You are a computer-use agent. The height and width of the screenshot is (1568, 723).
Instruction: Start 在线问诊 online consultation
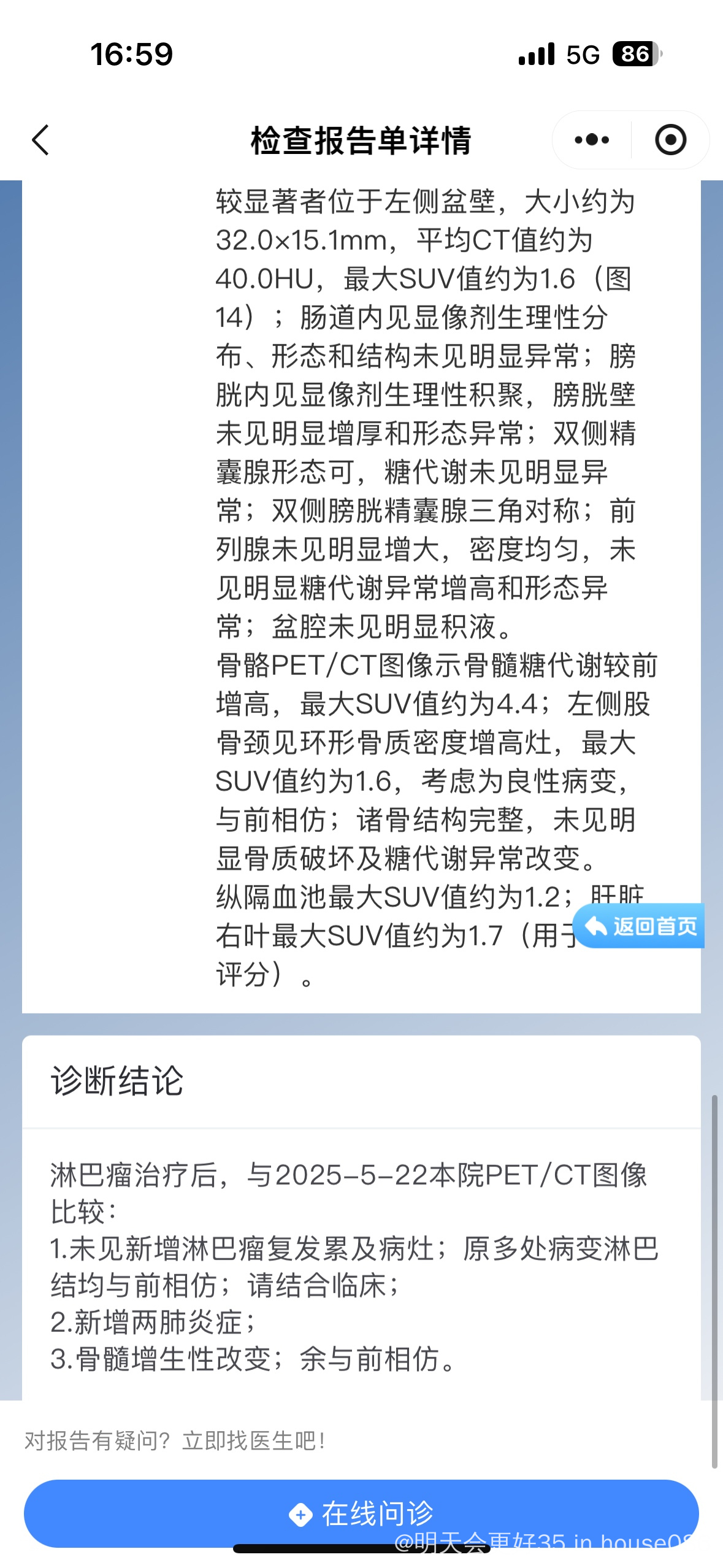(x=361, y=1513)
